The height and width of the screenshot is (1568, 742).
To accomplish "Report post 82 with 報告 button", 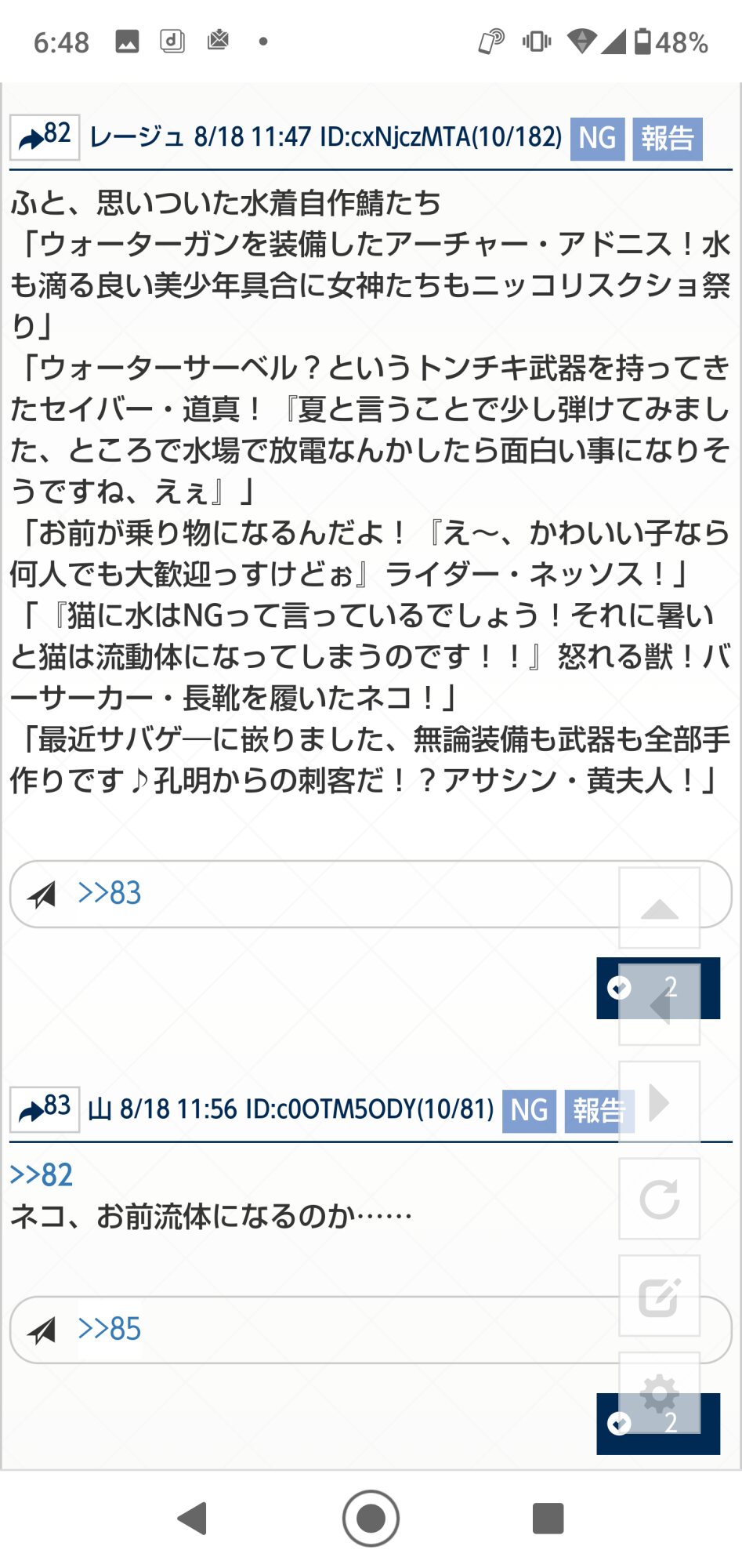I will coord(668,139).
